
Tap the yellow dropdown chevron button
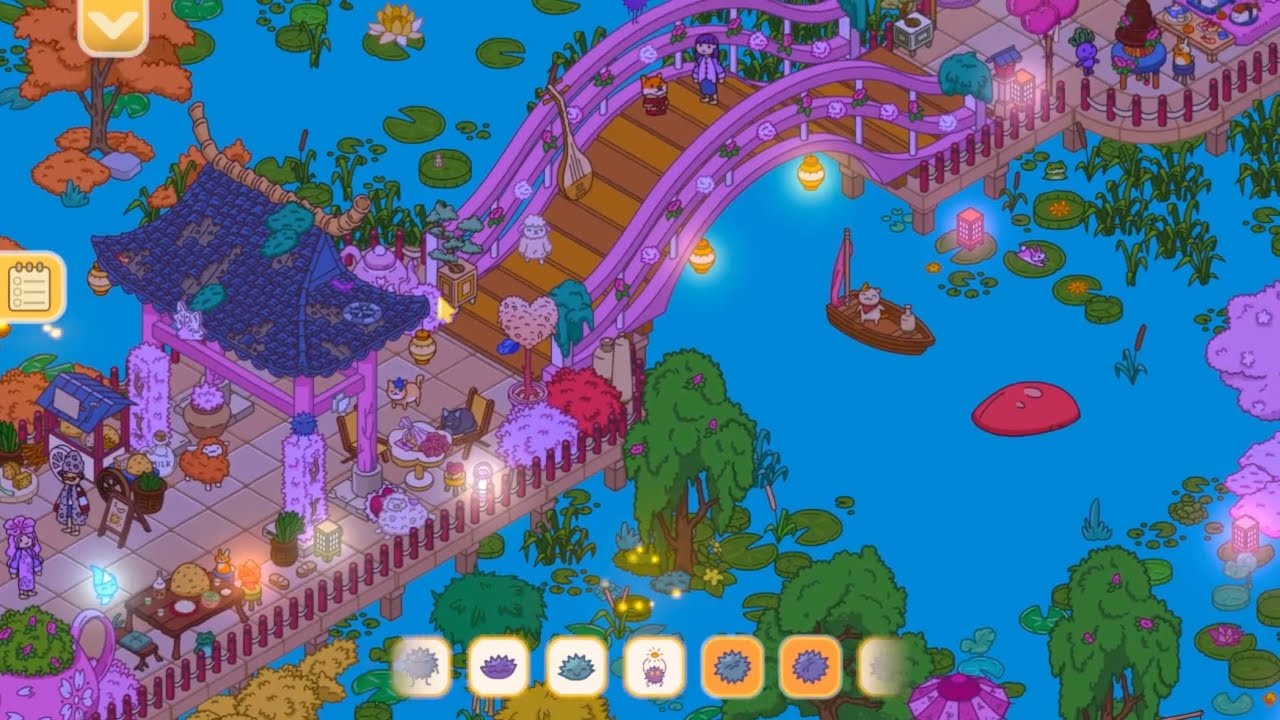click(112, 26)
